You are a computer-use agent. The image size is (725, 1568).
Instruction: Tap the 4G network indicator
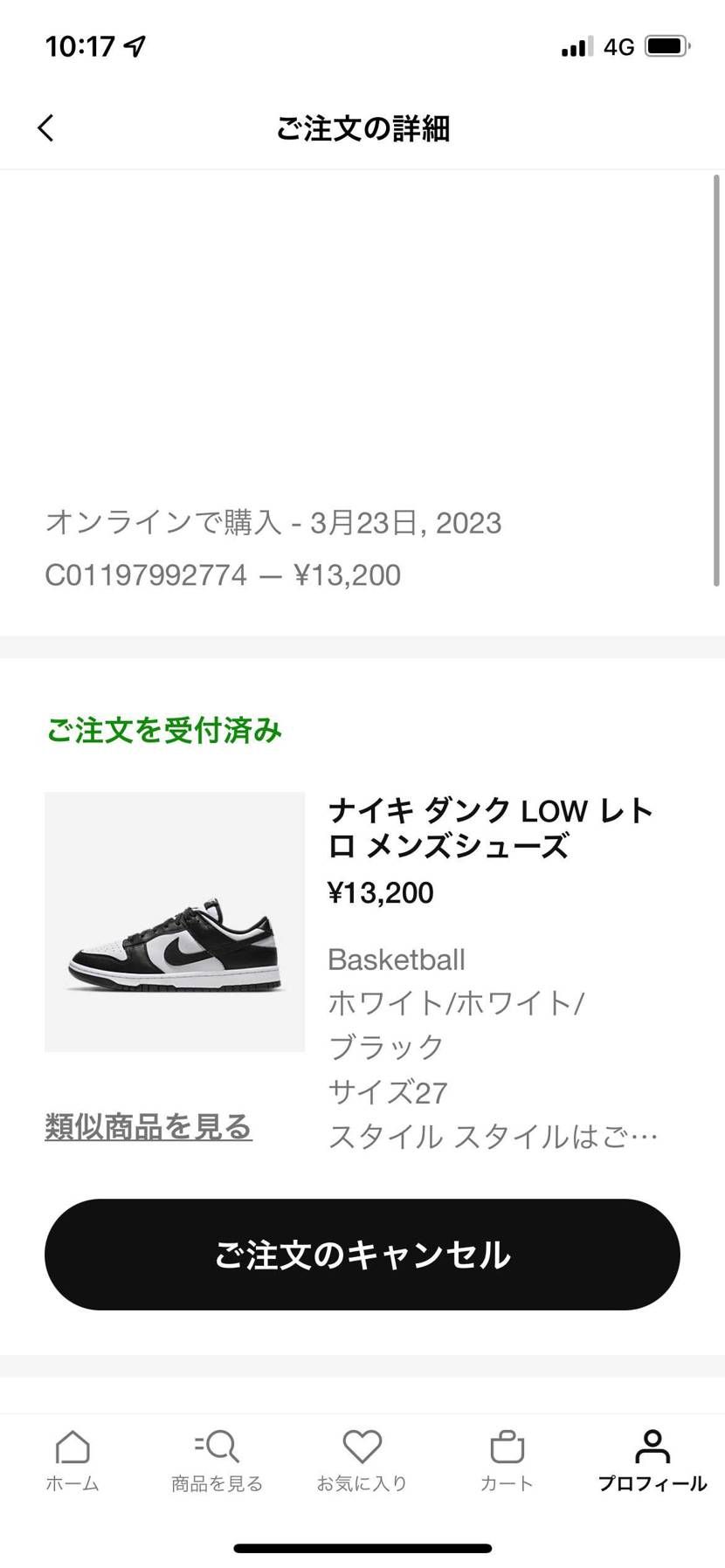coord(617,45)
